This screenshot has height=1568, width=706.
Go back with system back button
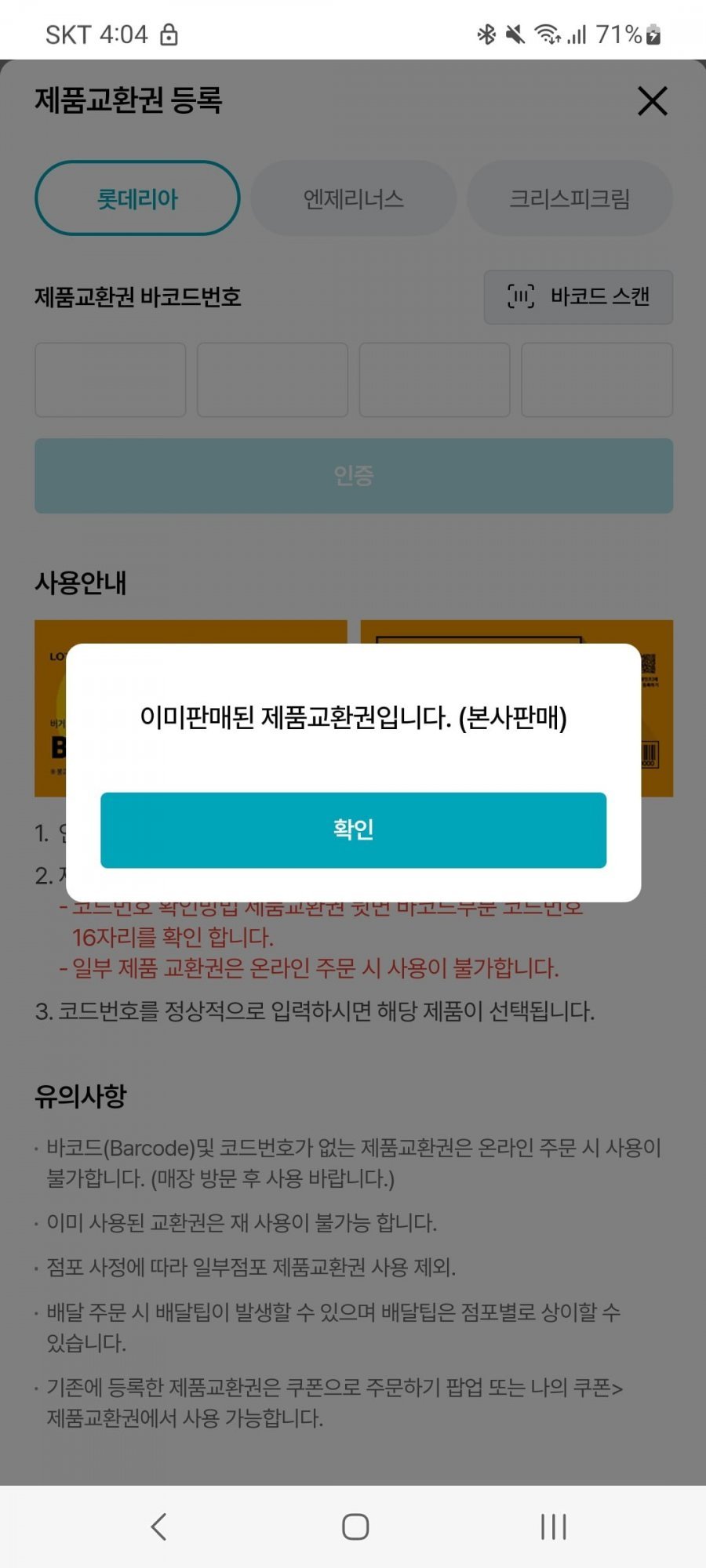tap(159, 1526)
